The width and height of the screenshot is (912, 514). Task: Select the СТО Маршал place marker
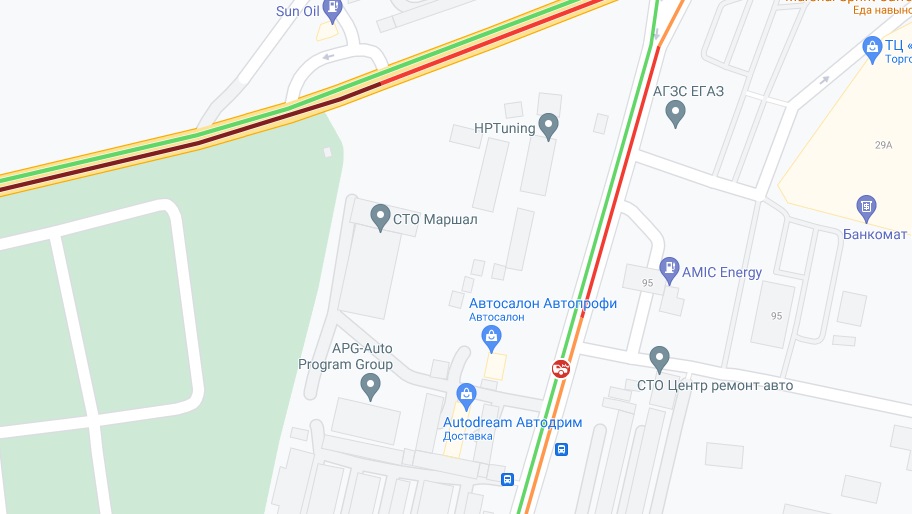[380, 215]
